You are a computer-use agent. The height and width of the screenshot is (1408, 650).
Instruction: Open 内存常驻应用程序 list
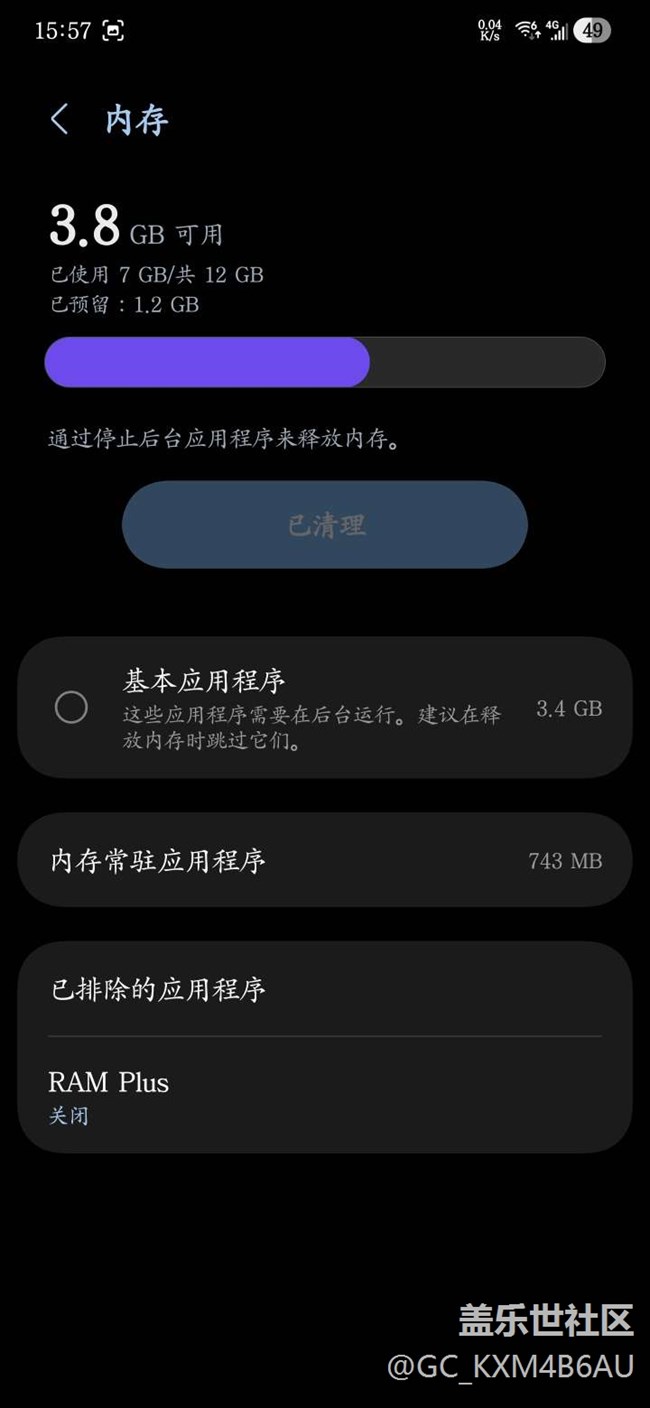[x=325, y=860]
